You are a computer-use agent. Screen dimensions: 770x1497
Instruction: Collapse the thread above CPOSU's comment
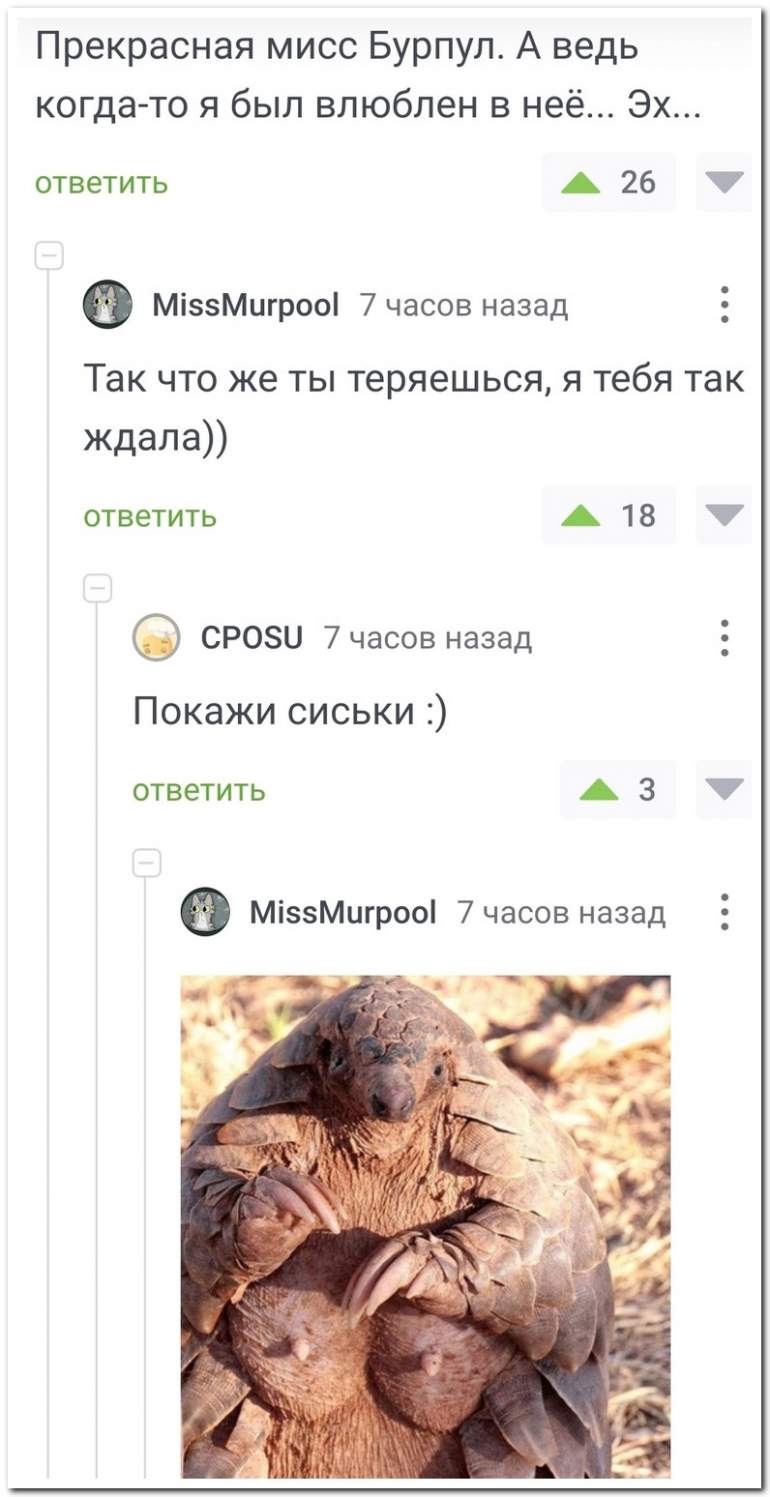97,588
